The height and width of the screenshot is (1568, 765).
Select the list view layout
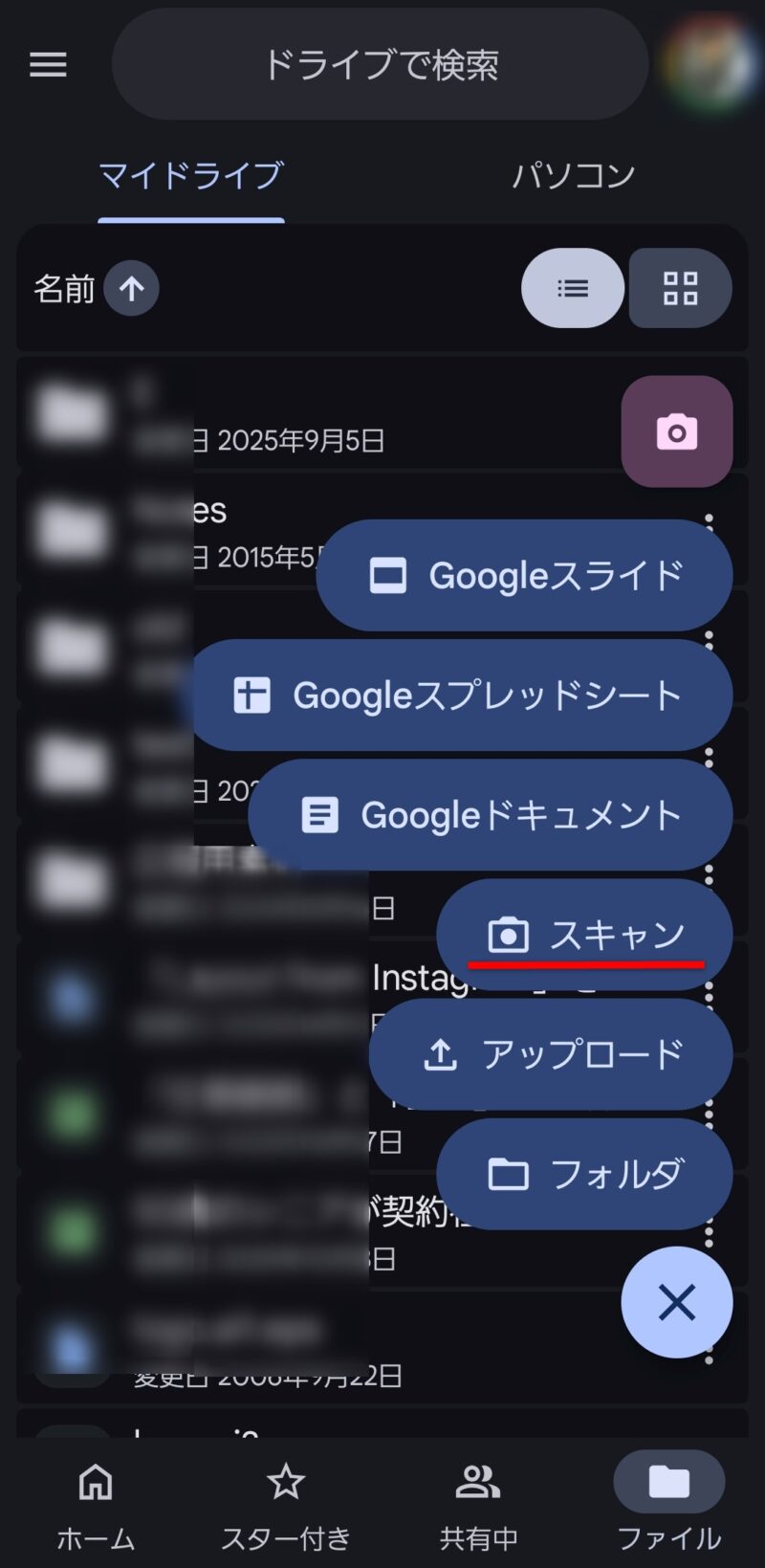tap(573, 288)
